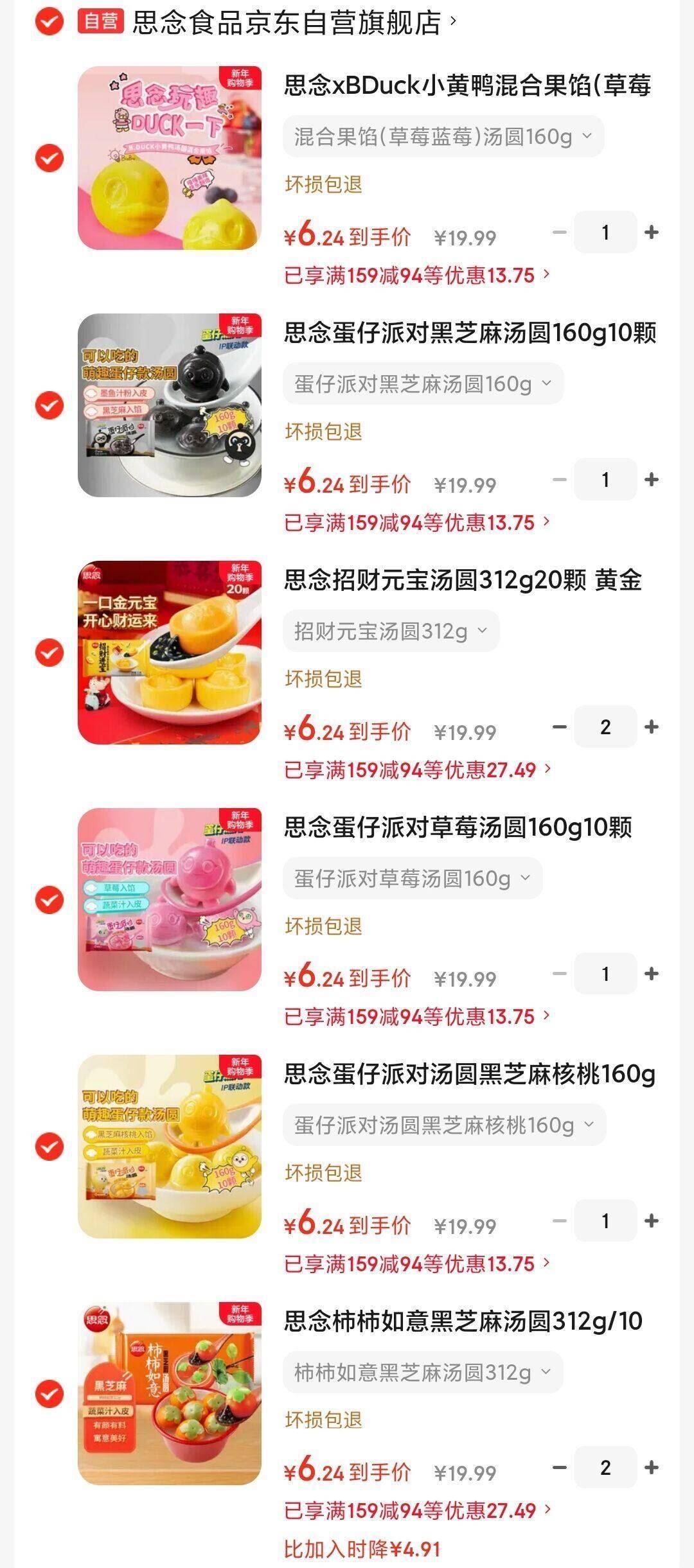
Task: View 招财元宝汤圆 discount details of 27.49
Action: (418, 770)
